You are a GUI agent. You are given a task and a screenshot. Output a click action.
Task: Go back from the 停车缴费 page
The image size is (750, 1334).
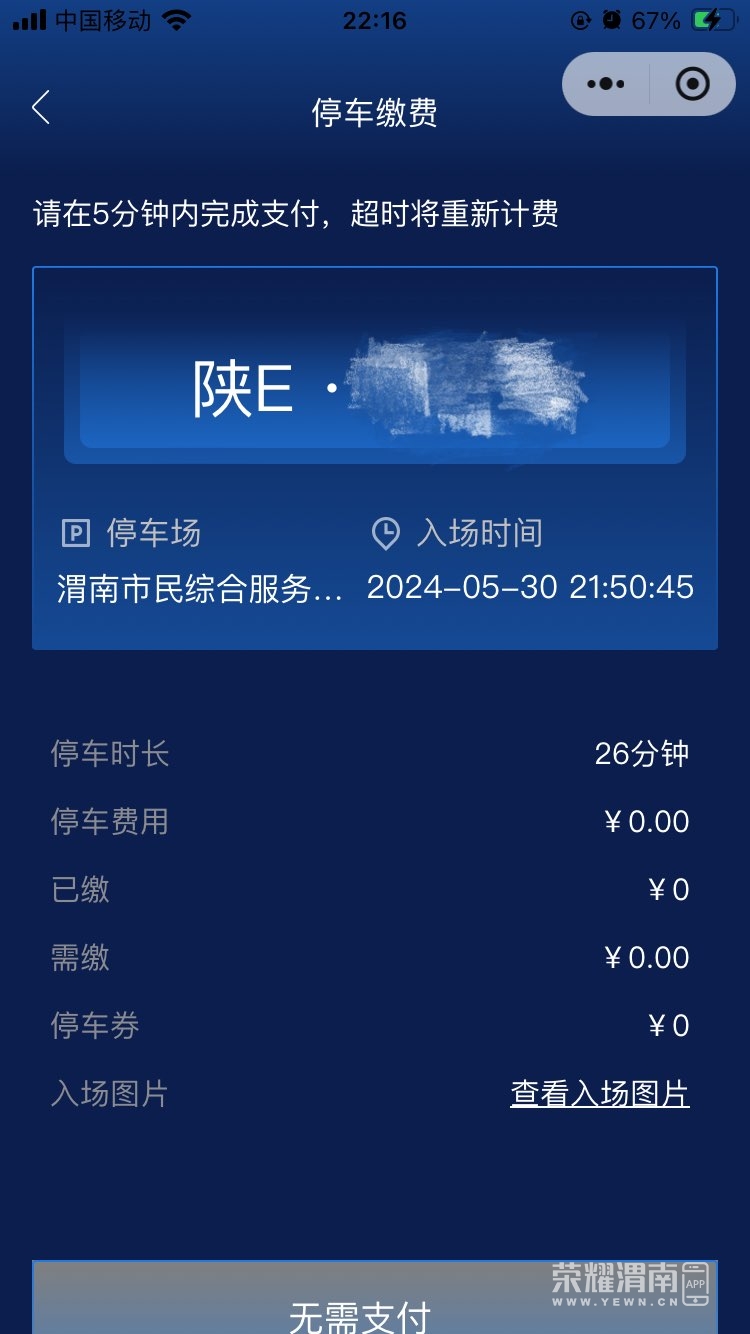[x=41, y=108]
